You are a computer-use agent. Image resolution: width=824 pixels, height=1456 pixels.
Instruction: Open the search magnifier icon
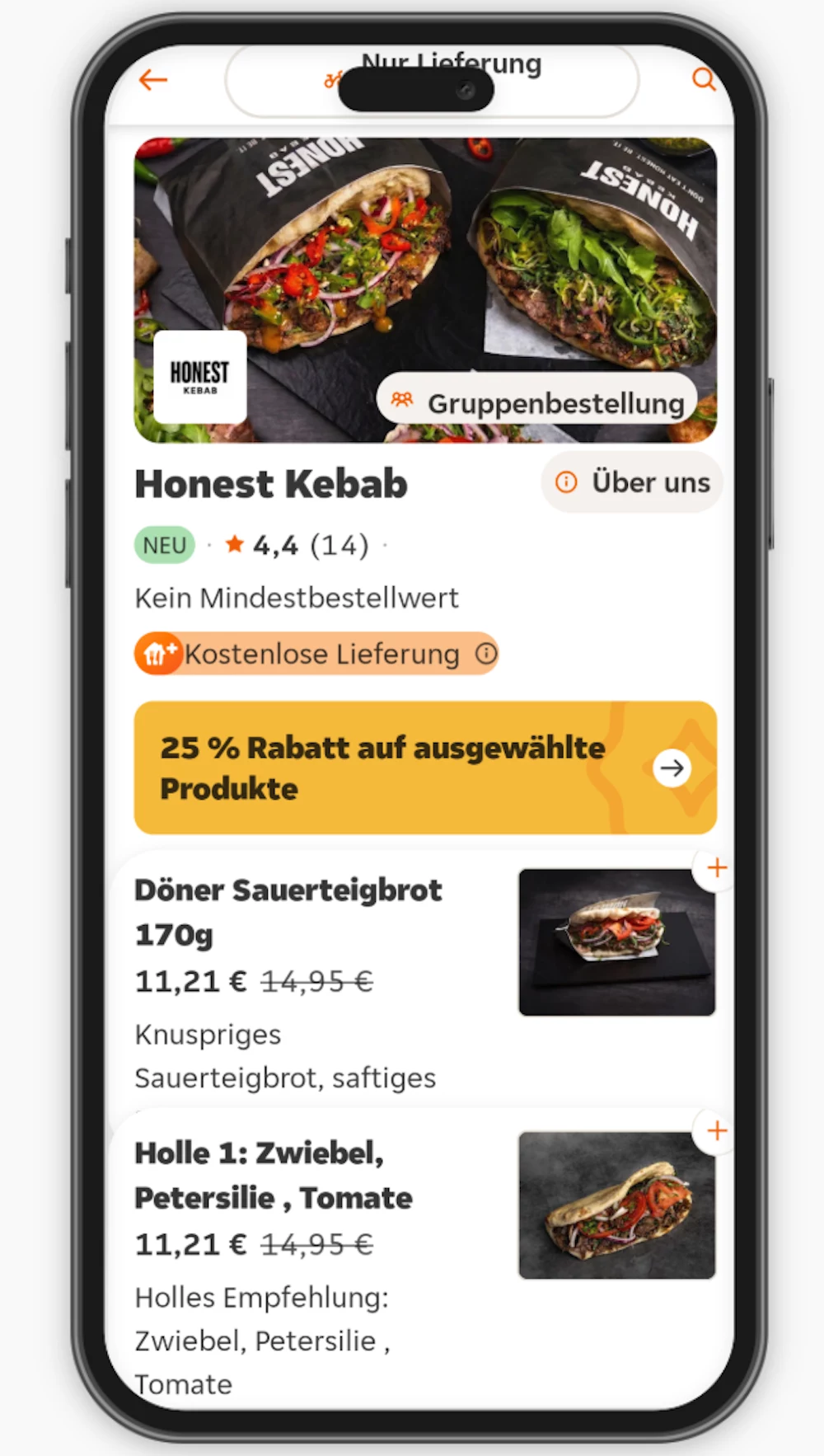[x=703, y=79]
